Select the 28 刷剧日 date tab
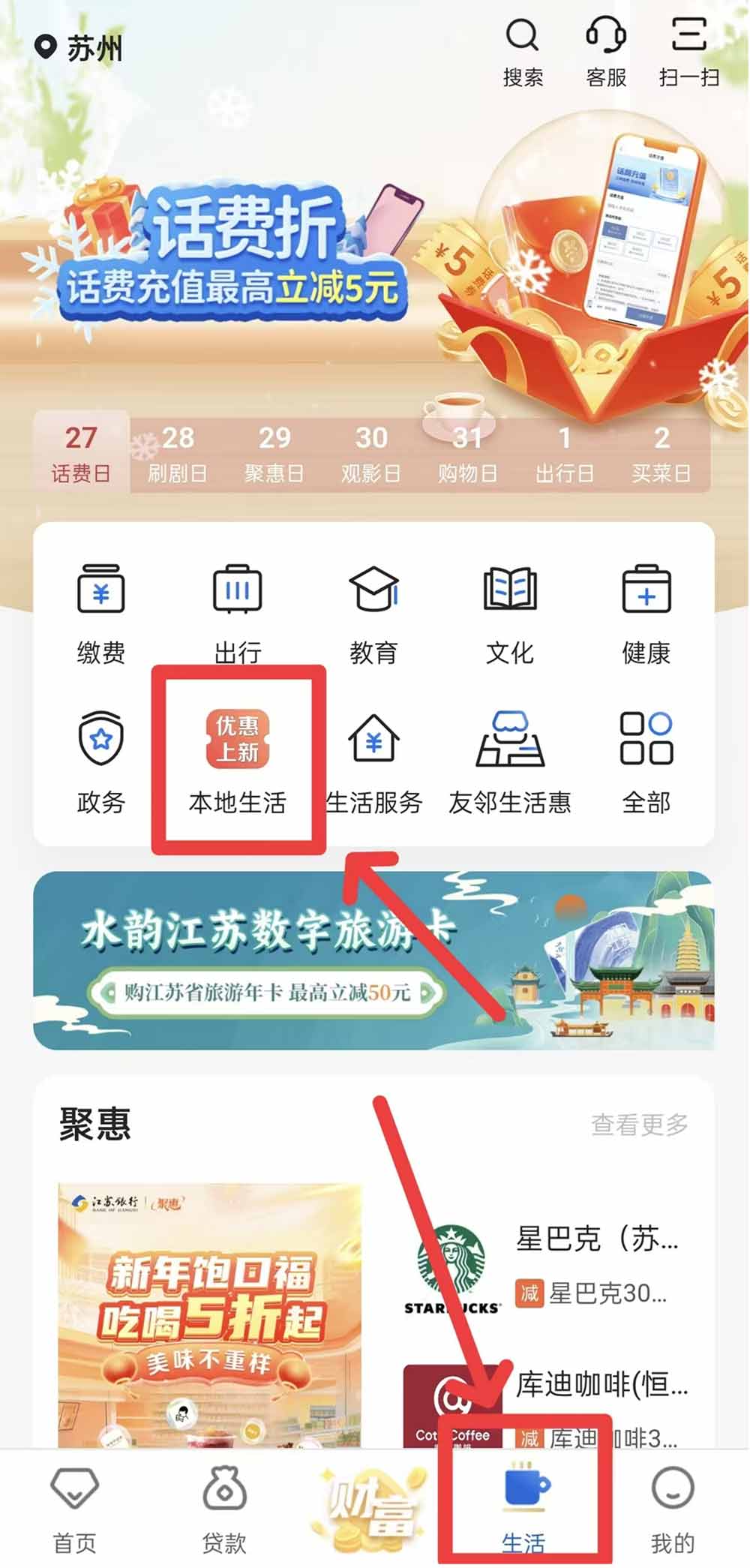The image size is (750, 1568). click(x=178, y=454)
